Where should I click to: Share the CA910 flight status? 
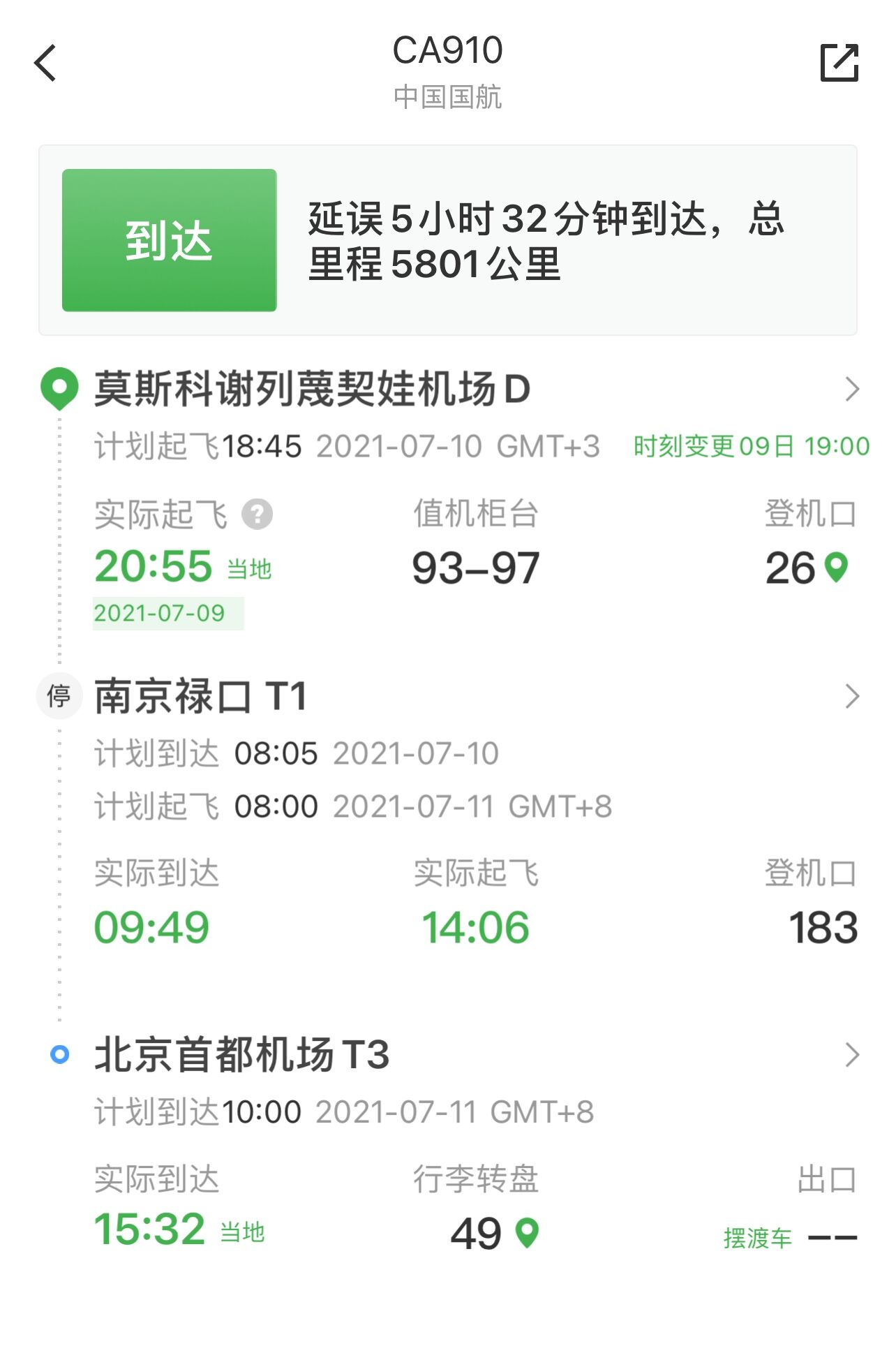(839, 63)
